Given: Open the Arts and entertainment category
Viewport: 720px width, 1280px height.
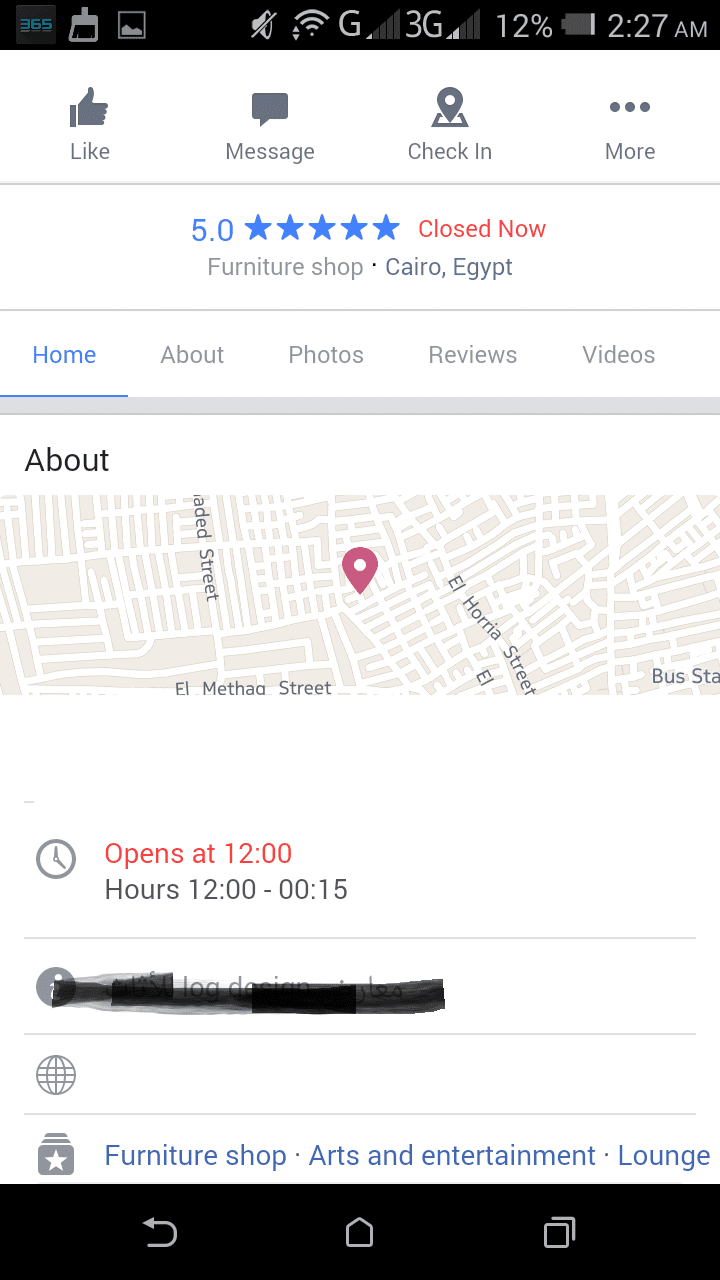Looking at the screenshot, I should 452,1156.
